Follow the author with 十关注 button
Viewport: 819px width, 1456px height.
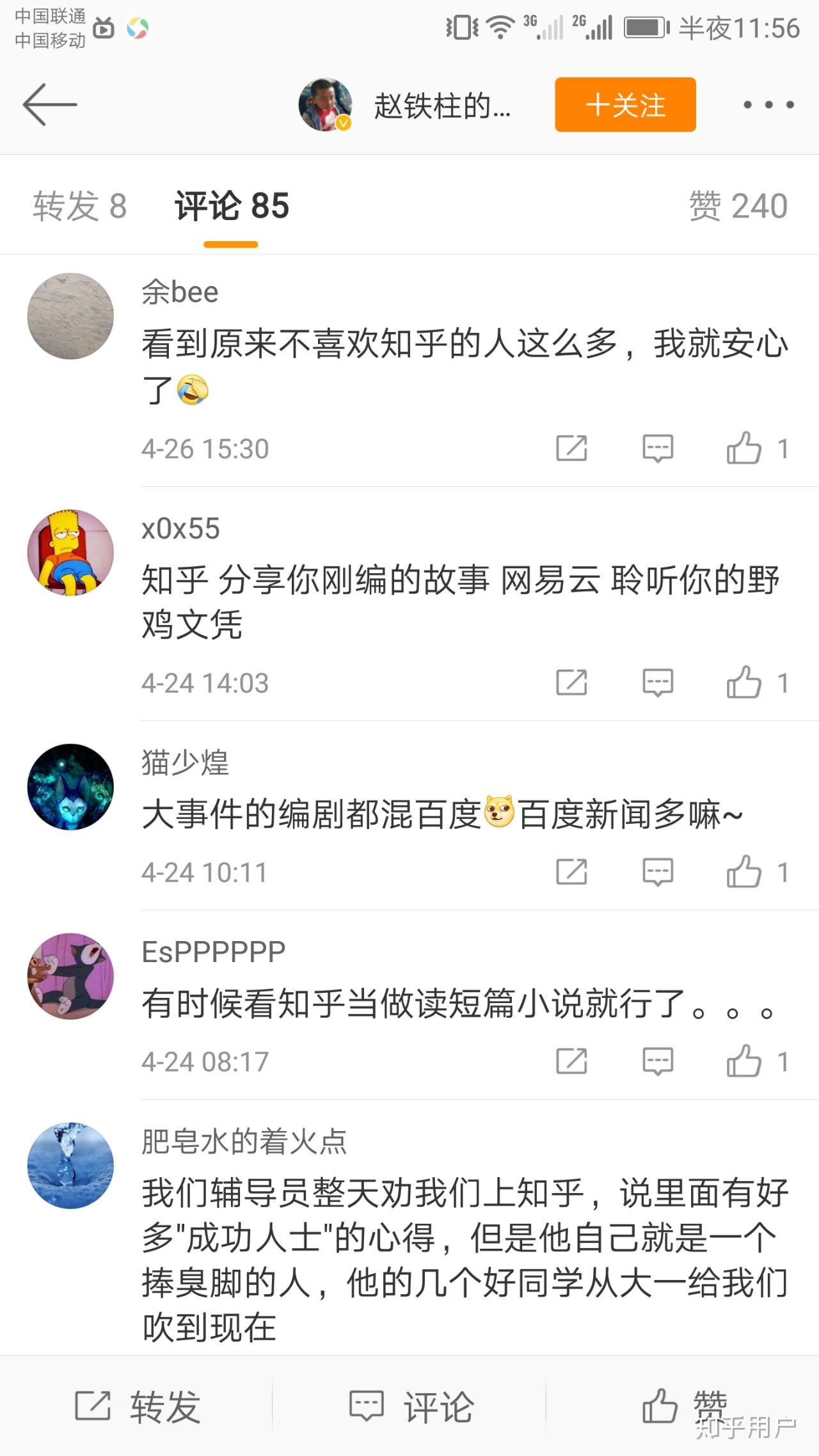click(x=625, y=105)
